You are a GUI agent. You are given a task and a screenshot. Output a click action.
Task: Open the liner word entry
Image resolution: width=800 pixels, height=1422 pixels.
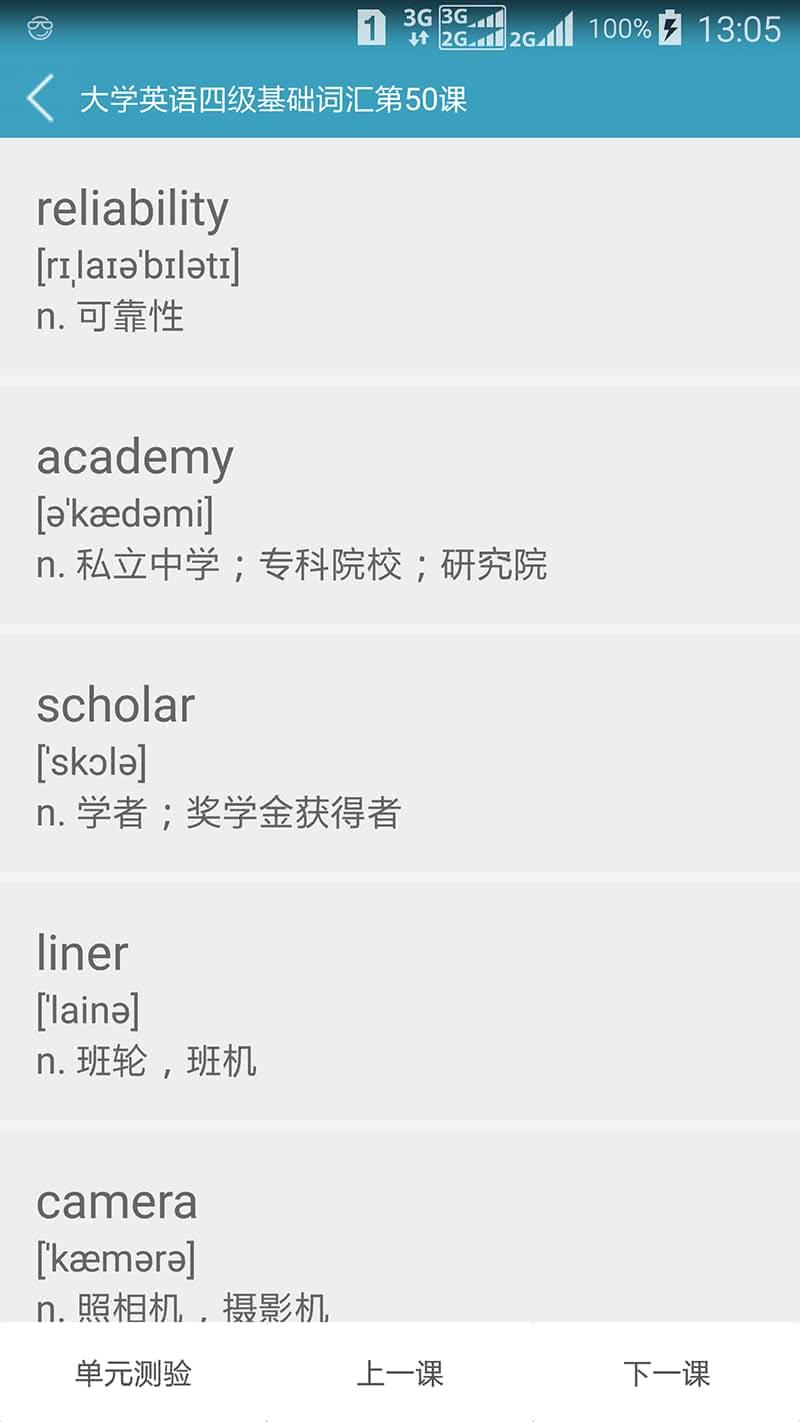click(x=400, y=1002)
